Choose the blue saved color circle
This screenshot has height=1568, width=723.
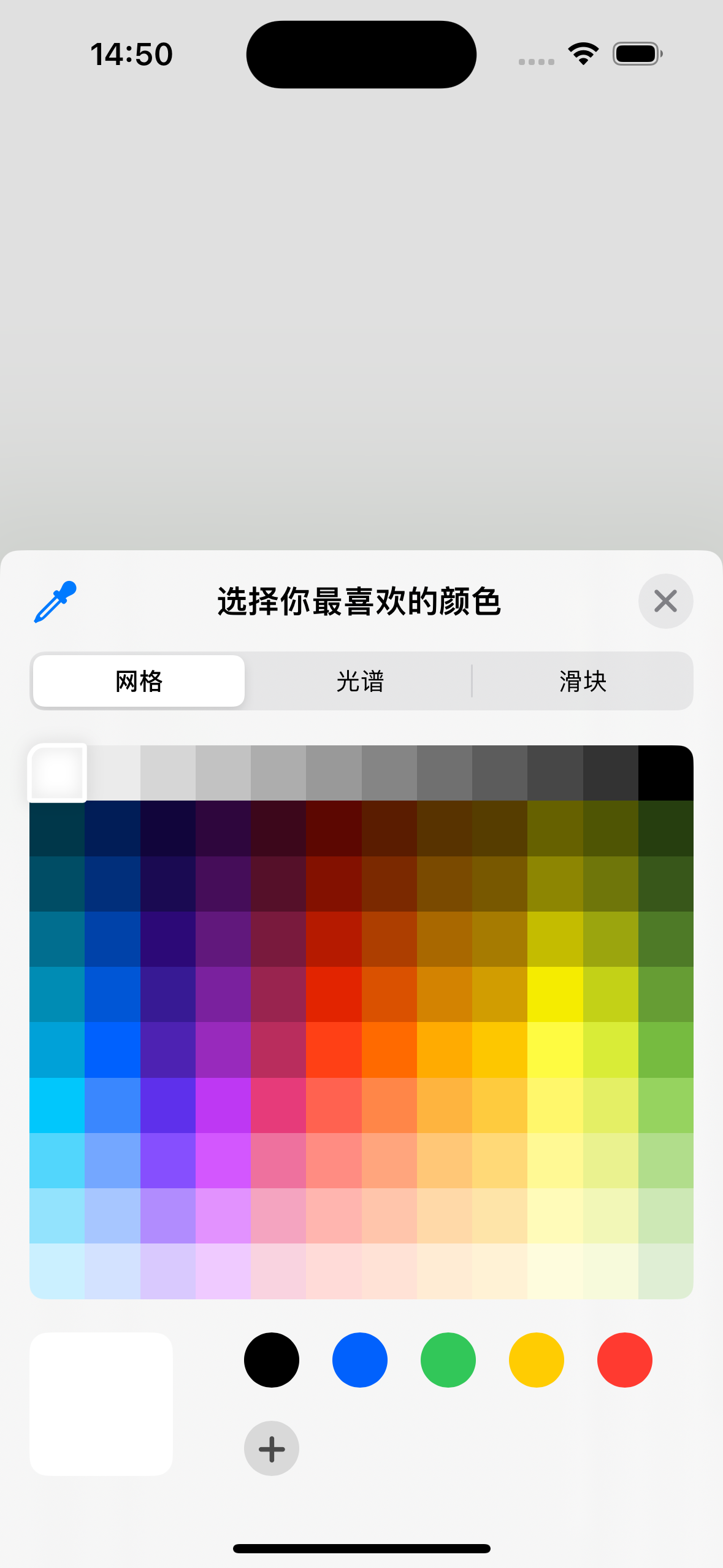pyautogui.click(x=360, y=1359)
